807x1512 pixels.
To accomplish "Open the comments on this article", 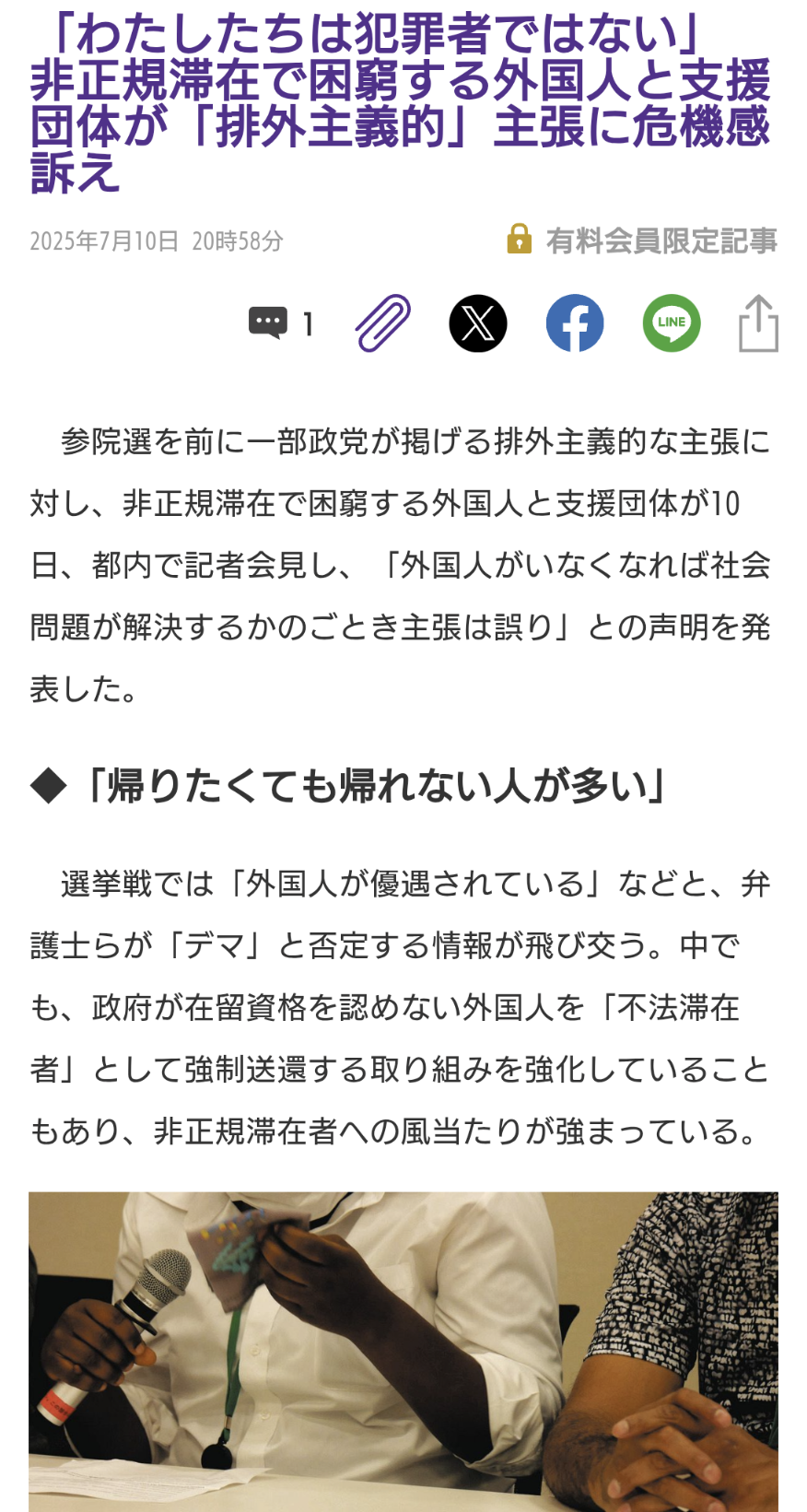I will (x=280, y=323).
